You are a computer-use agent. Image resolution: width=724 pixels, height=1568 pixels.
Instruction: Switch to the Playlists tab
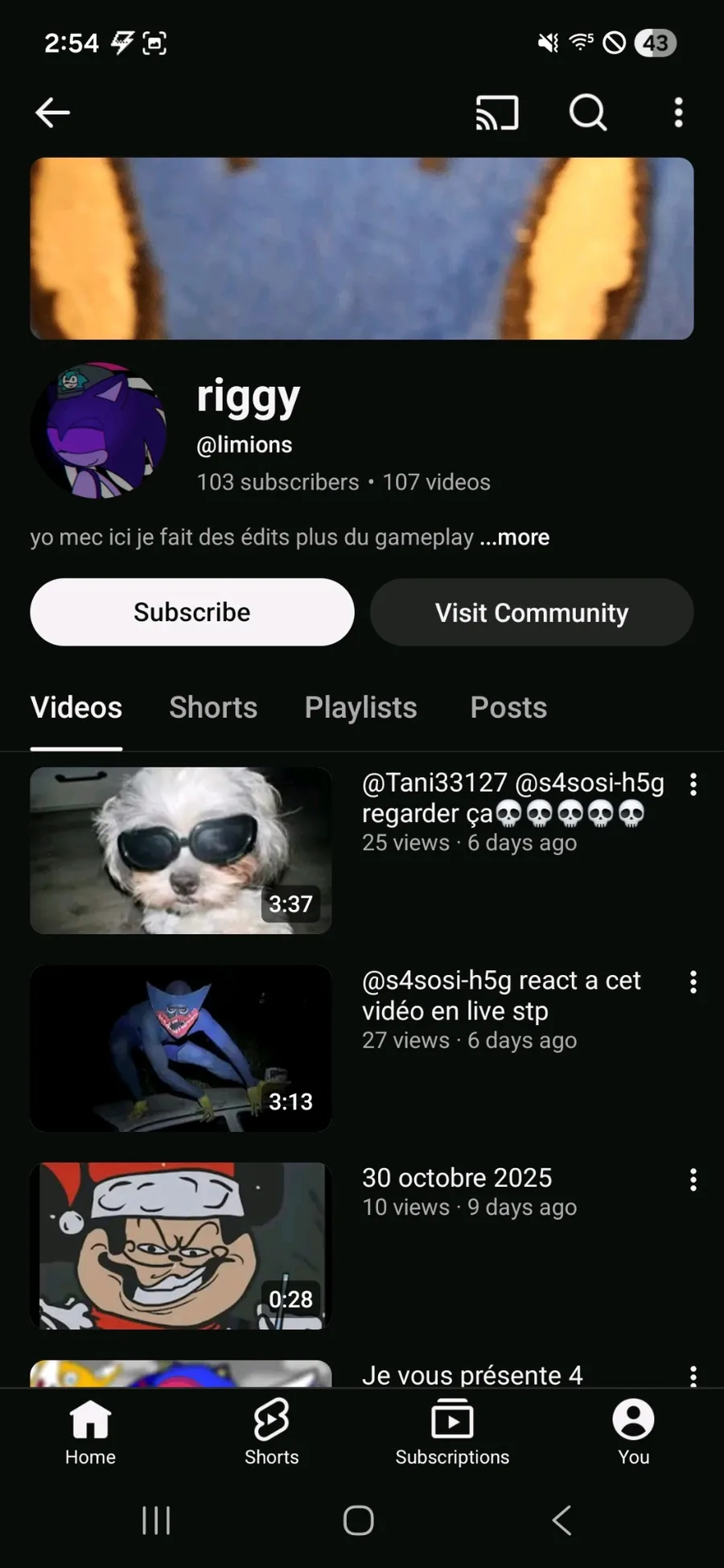(360, 708)
